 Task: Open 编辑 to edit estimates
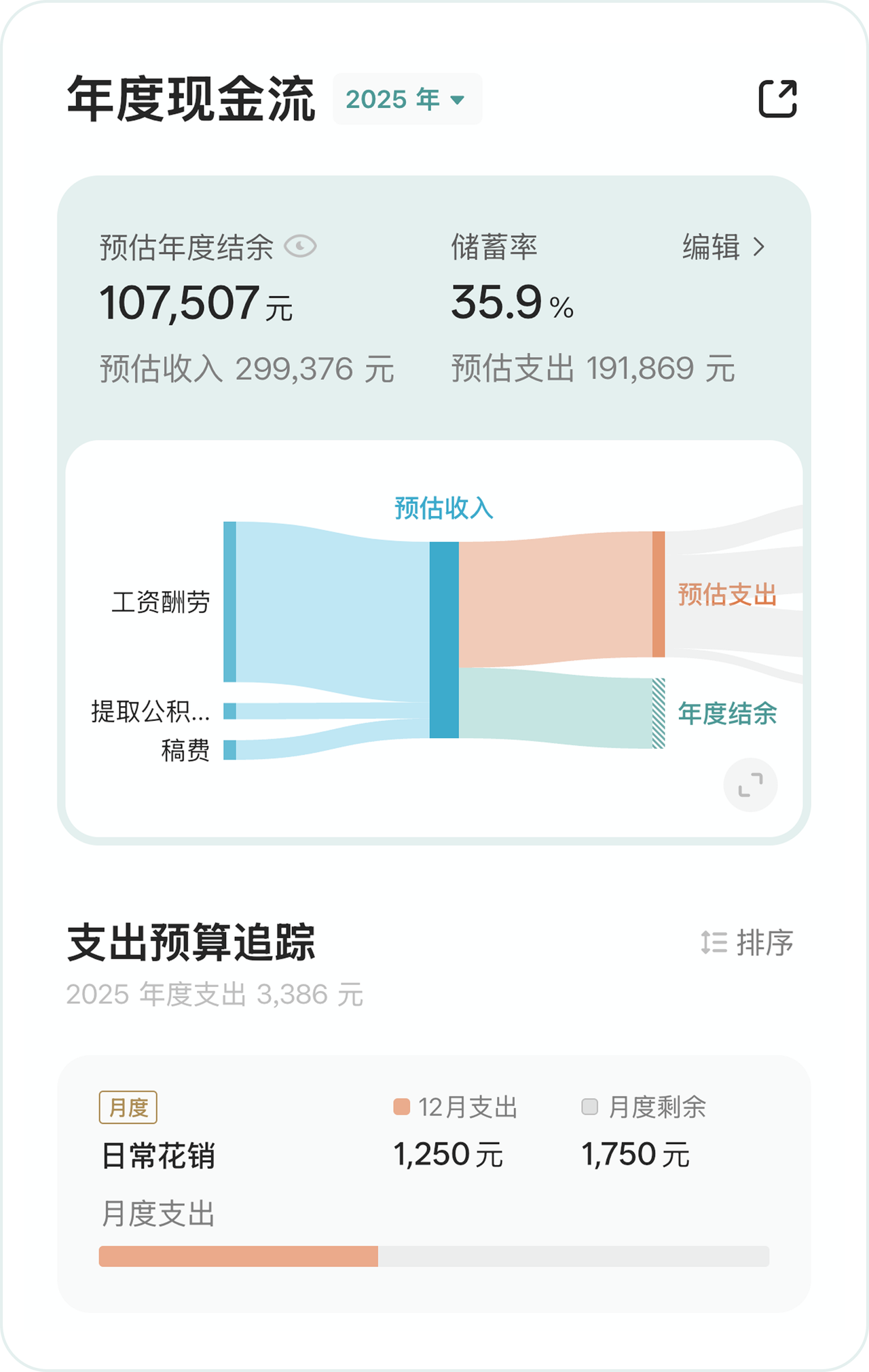[x=724, y=247]
